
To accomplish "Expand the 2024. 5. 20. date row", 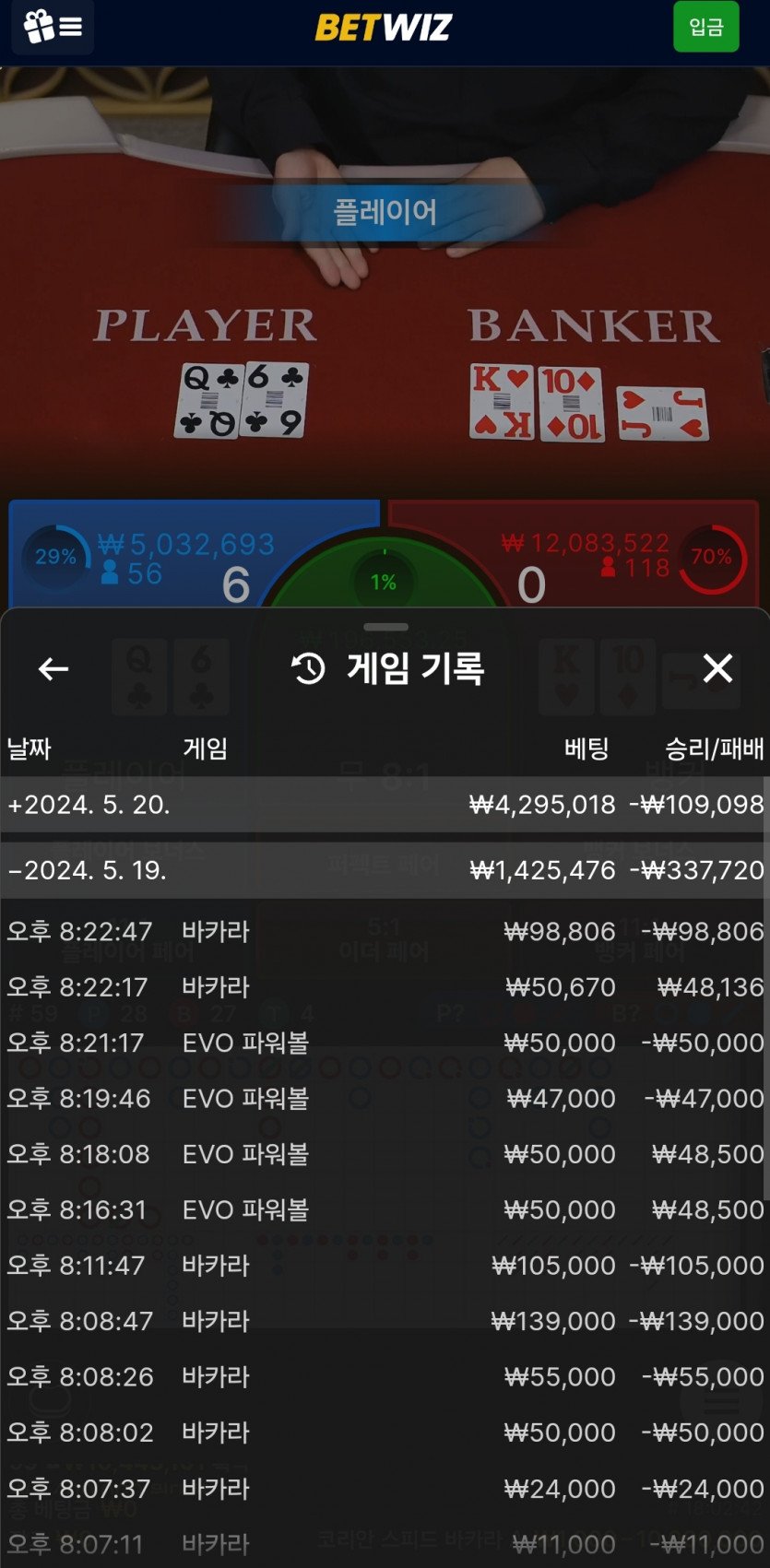I will (x=385, y=805).
